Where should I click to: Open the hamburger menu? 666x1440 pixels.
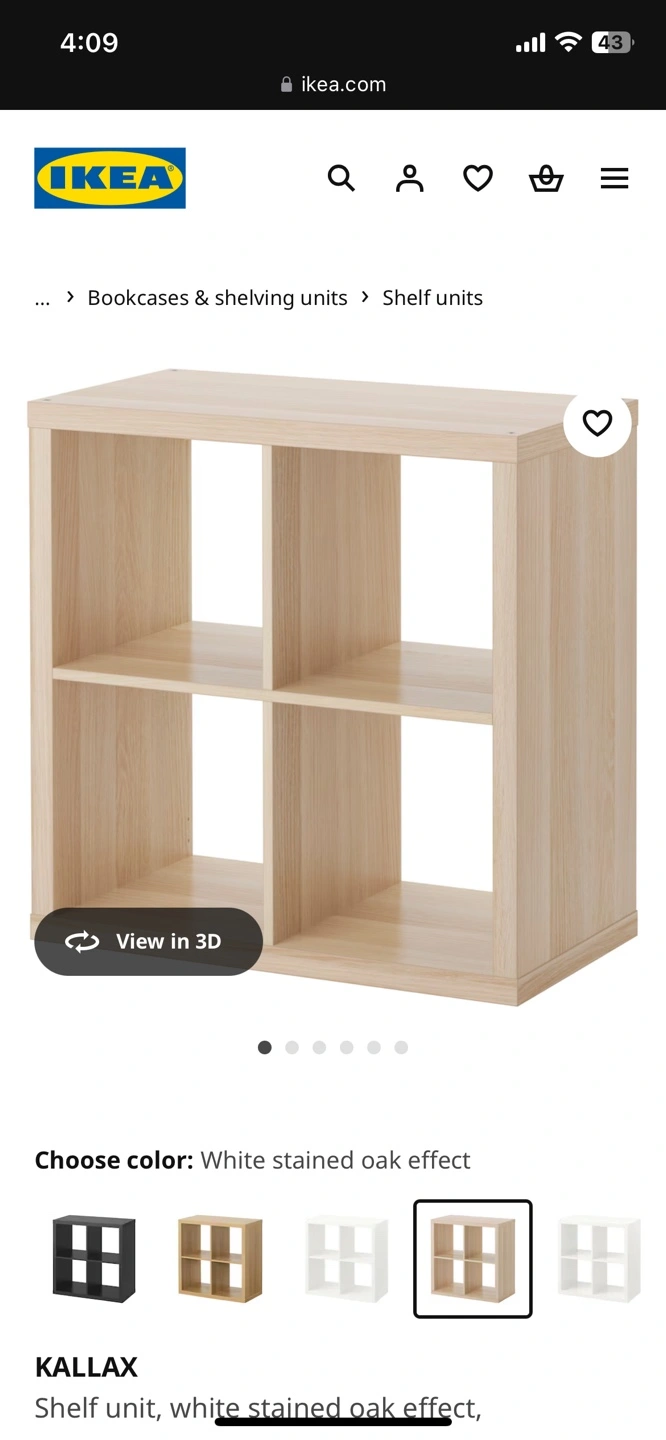point(614,178)
